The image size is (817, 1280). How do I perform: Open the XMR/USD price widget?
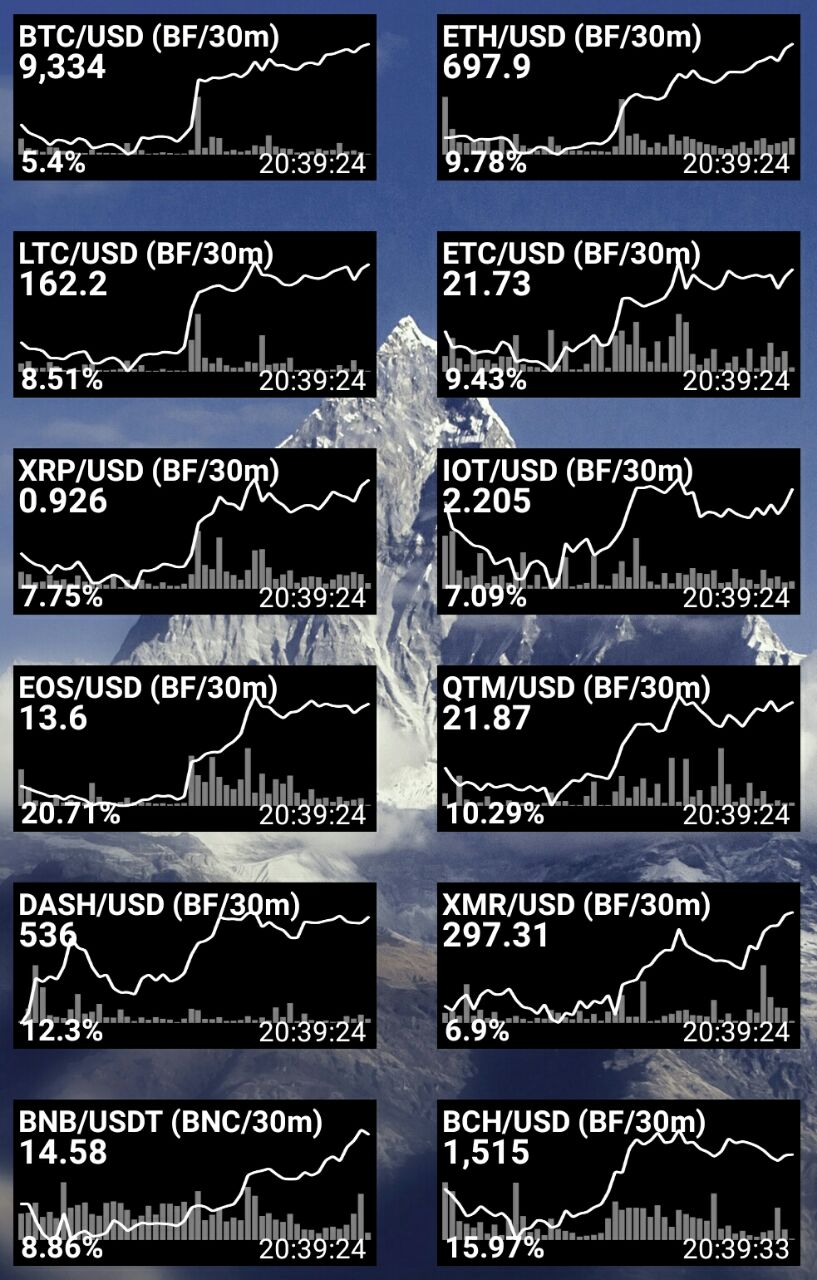[x=619, y=965]
